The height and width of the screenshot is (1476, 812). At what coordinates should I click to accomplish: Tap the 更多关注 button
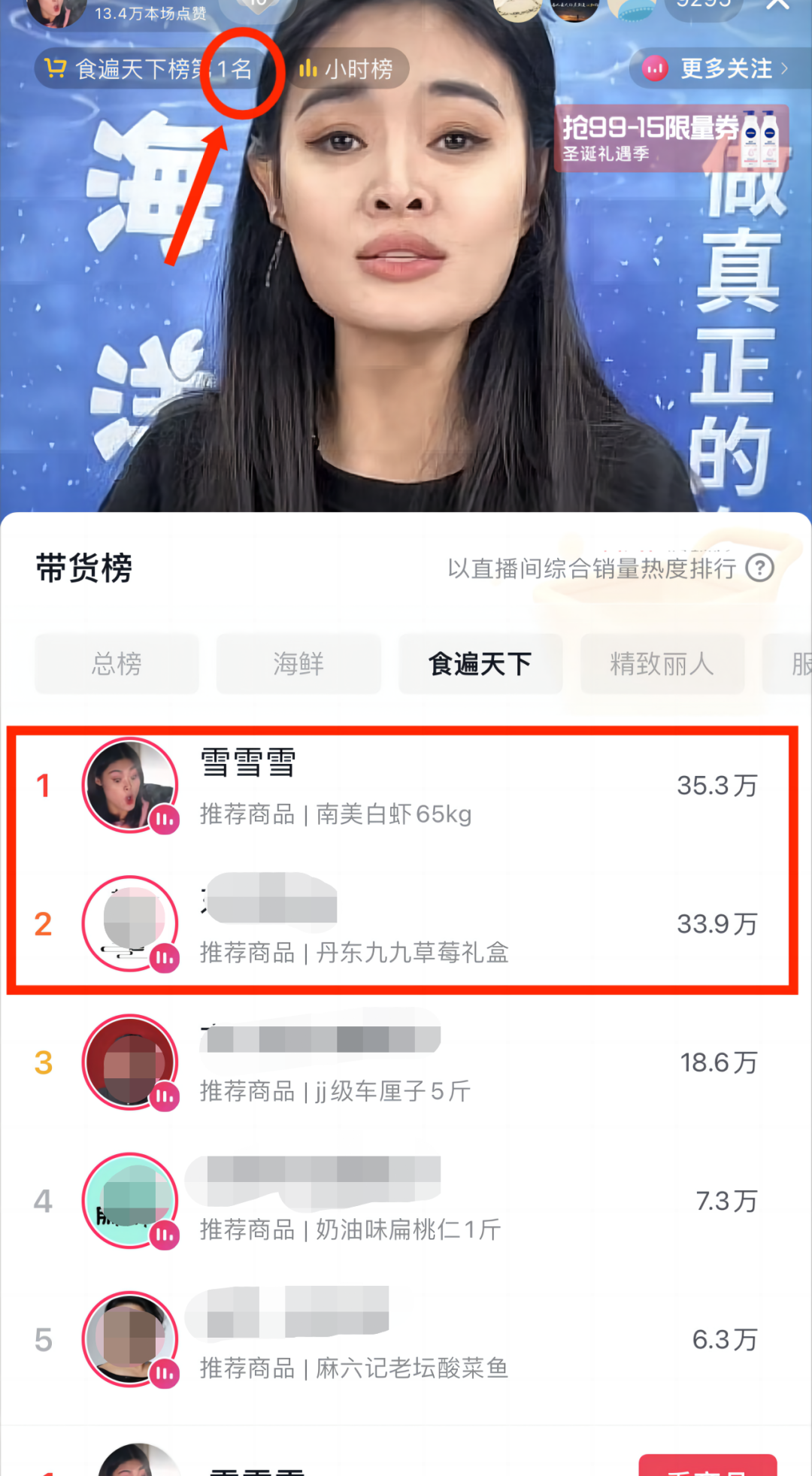(x=720, y=68)
